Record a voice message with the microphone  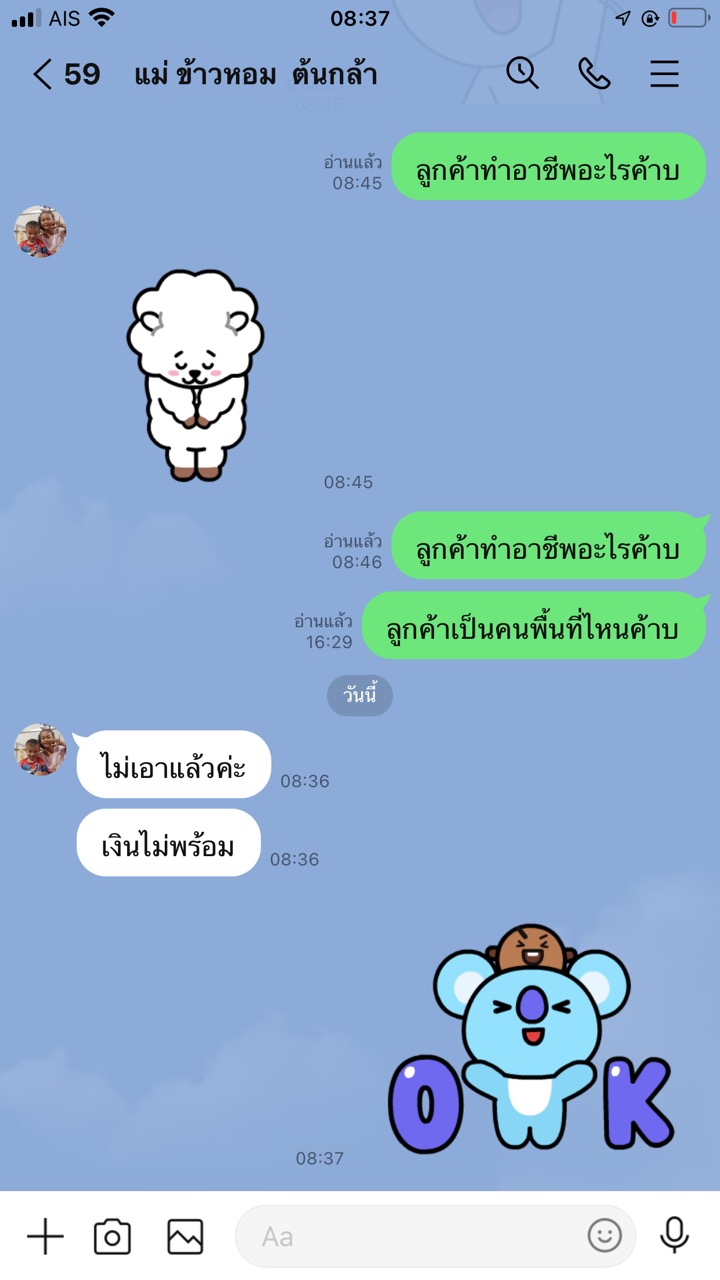point(675,1235)
